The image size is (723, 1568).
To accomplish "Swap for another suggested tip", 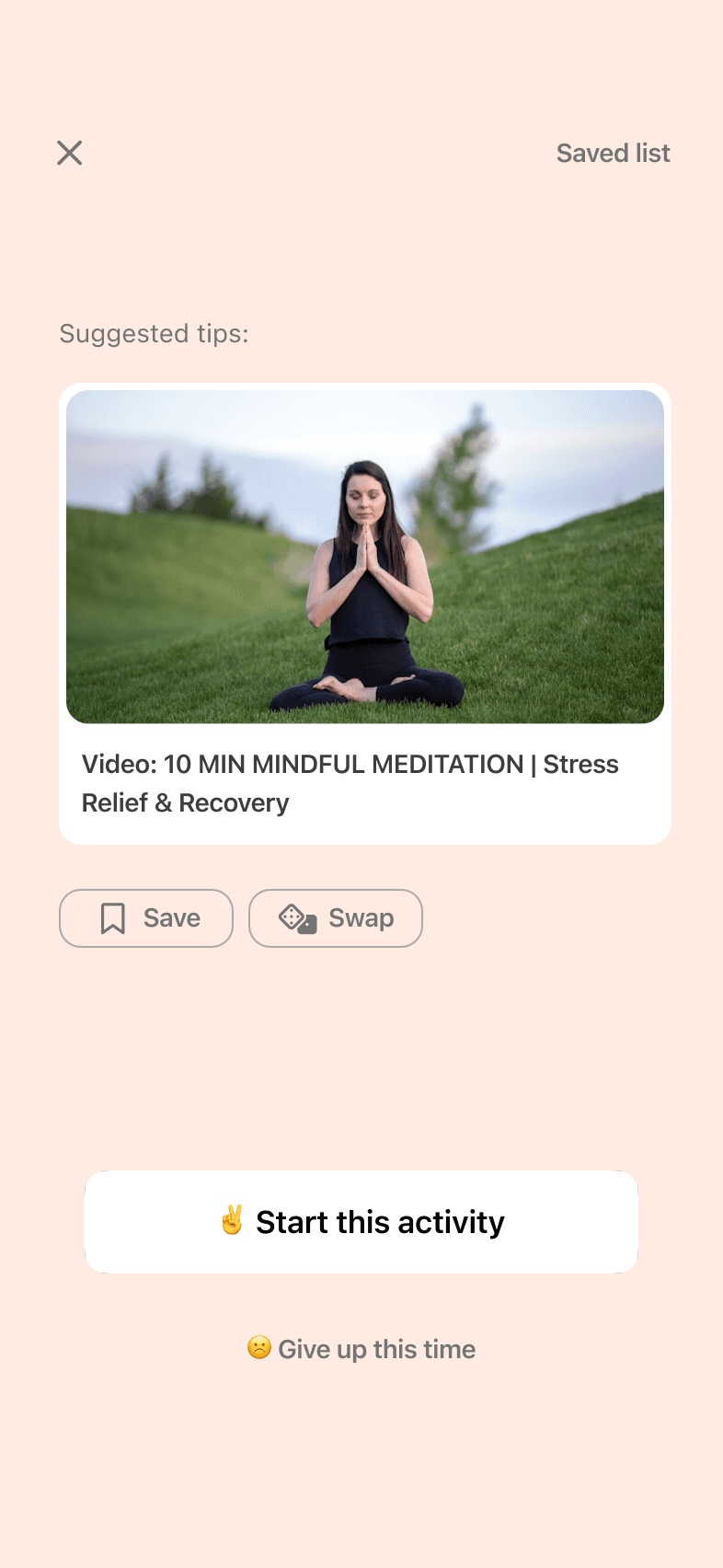I will click(336, 918).
